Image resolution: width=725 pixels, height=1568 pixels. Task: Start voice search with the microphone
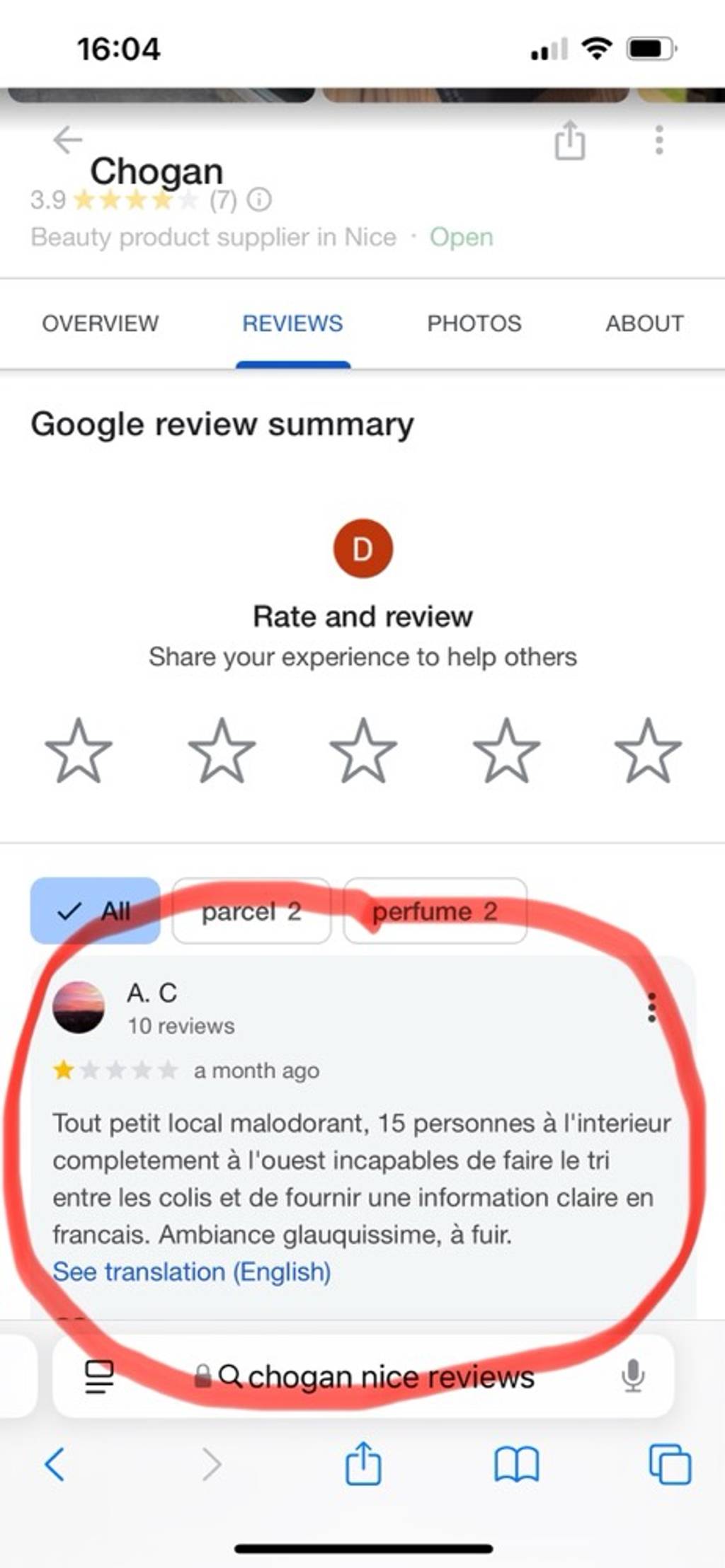(x=633, y=1376)
